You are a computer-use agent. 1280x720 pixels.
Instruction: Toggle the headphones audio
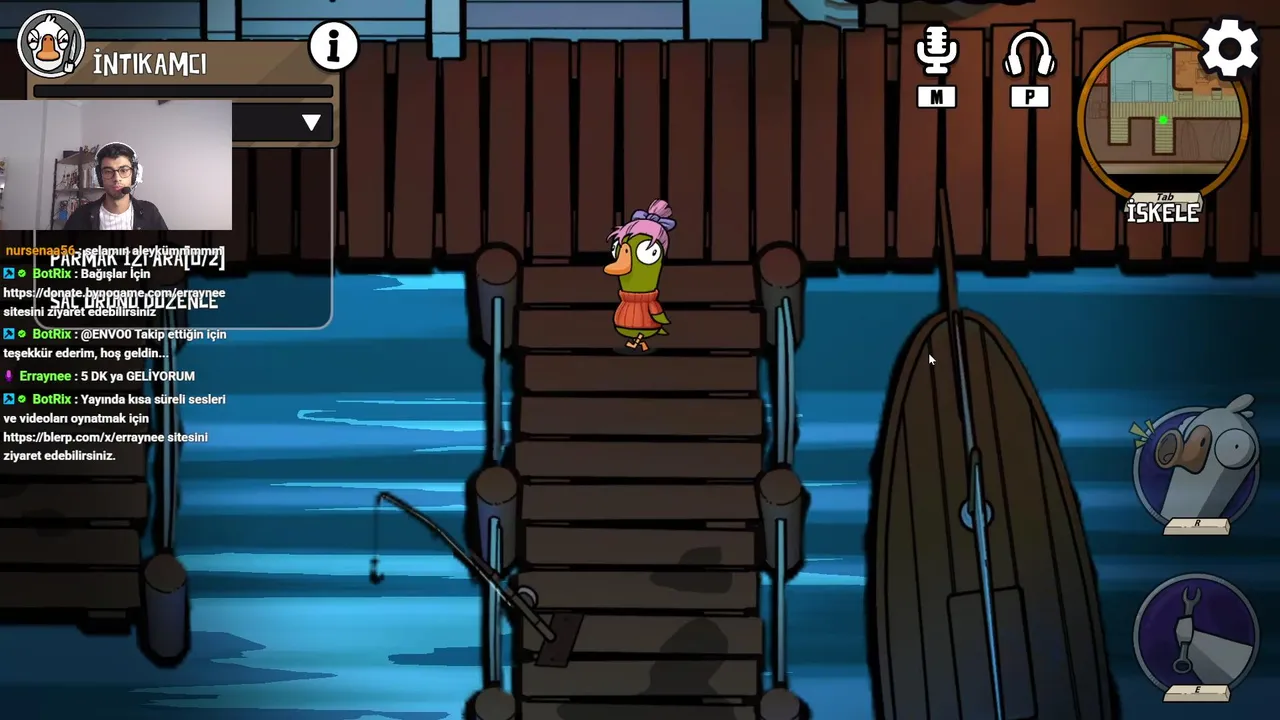1029,53
